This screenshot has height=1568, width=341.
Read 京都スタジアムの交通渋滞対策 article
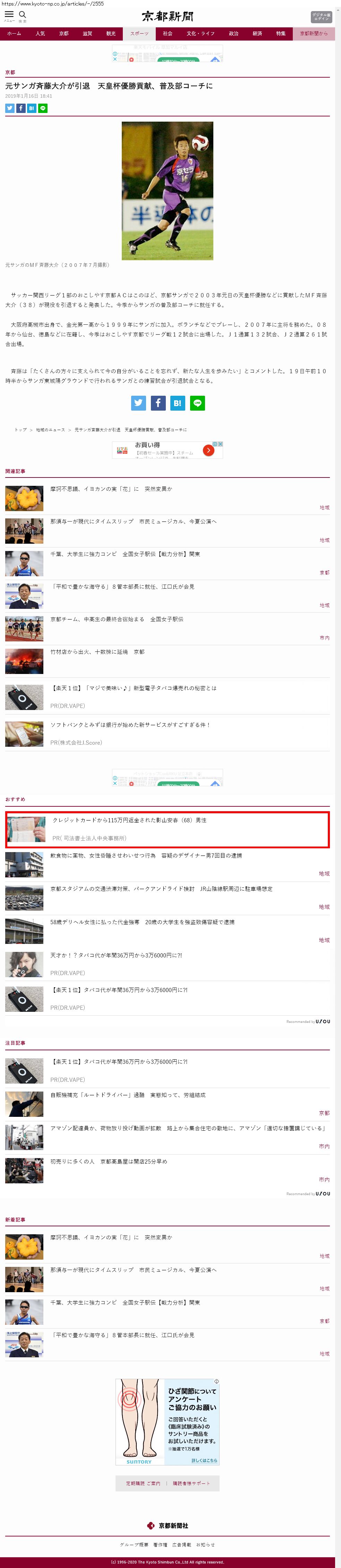click(161, 889)
